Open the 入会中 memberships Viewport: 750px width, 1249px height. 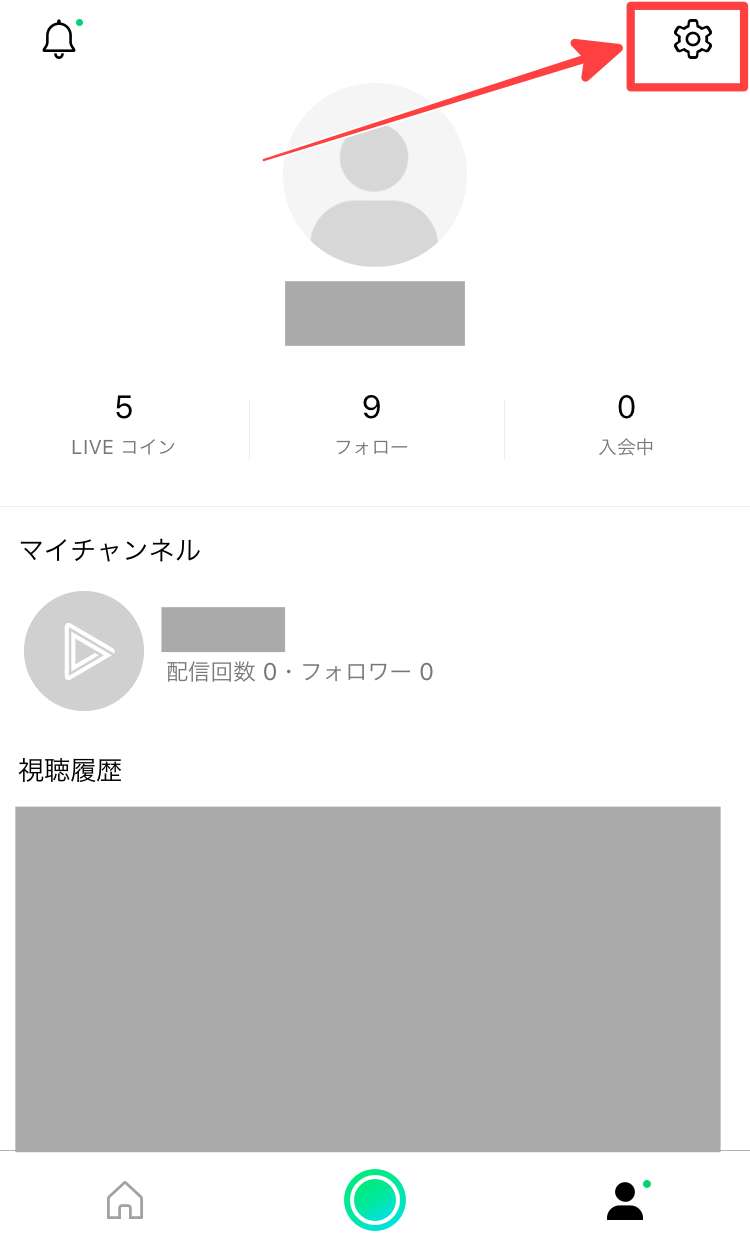(626, 424)
